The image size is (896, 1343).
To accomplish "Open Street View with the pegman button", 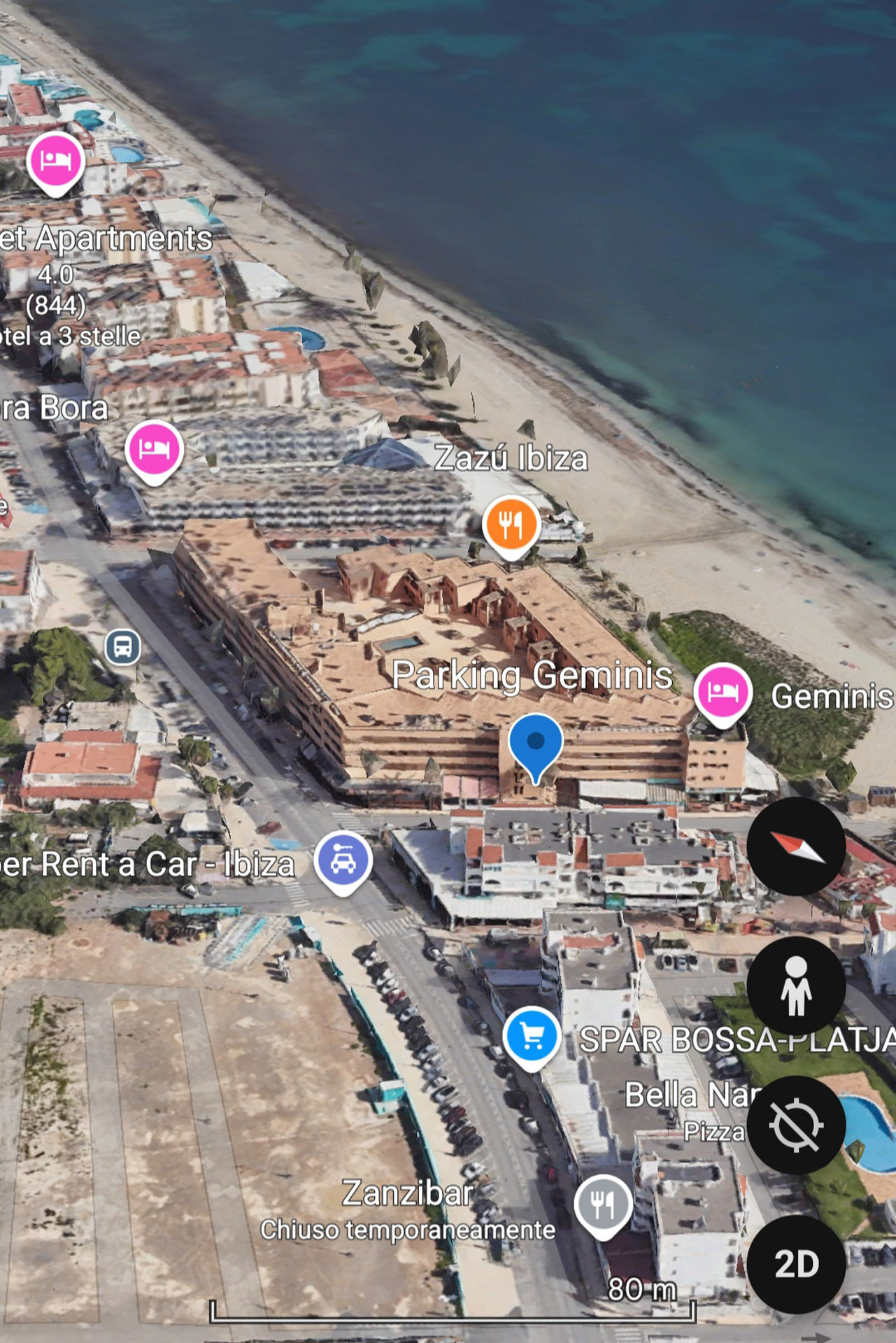I will point(796,986).
